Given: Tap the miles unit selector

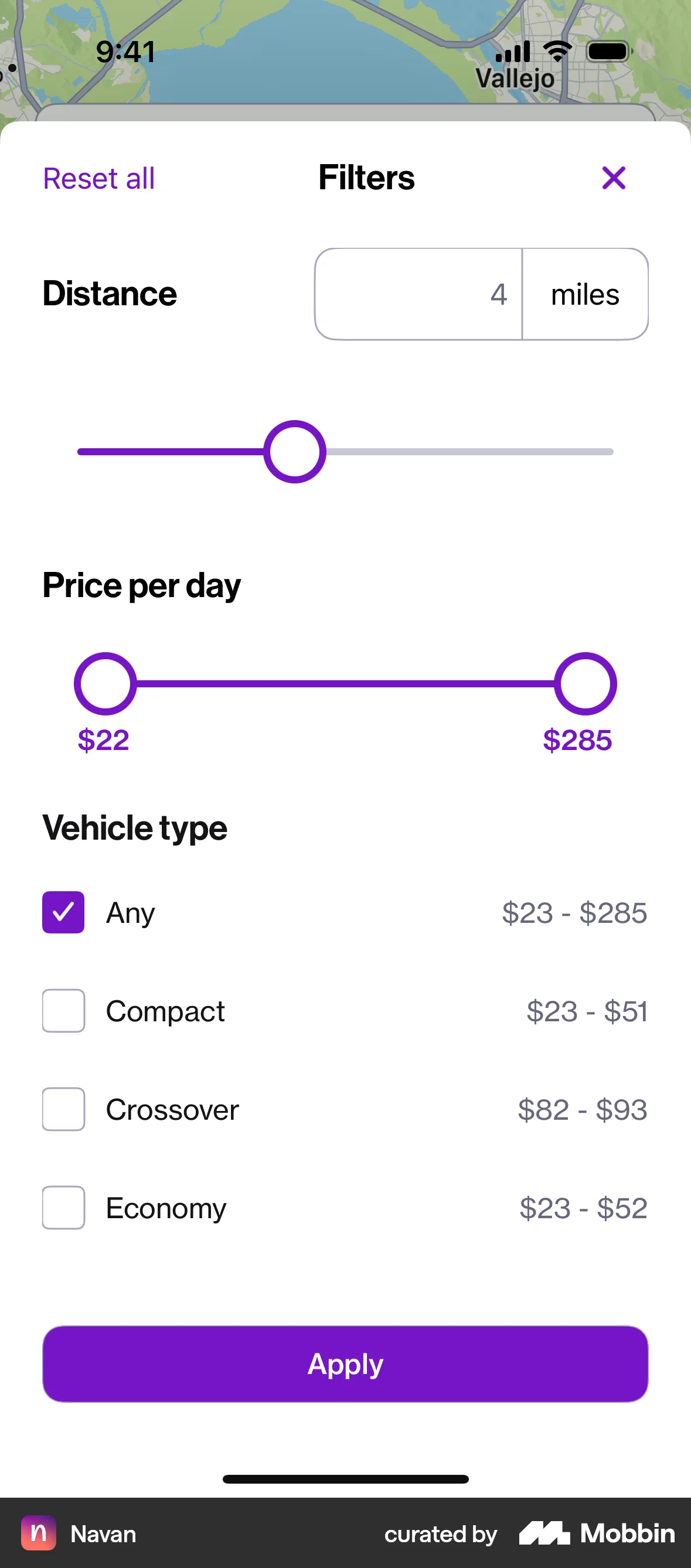Looking at the screenshot, I should pyautogui.click(x=584, y=294).
